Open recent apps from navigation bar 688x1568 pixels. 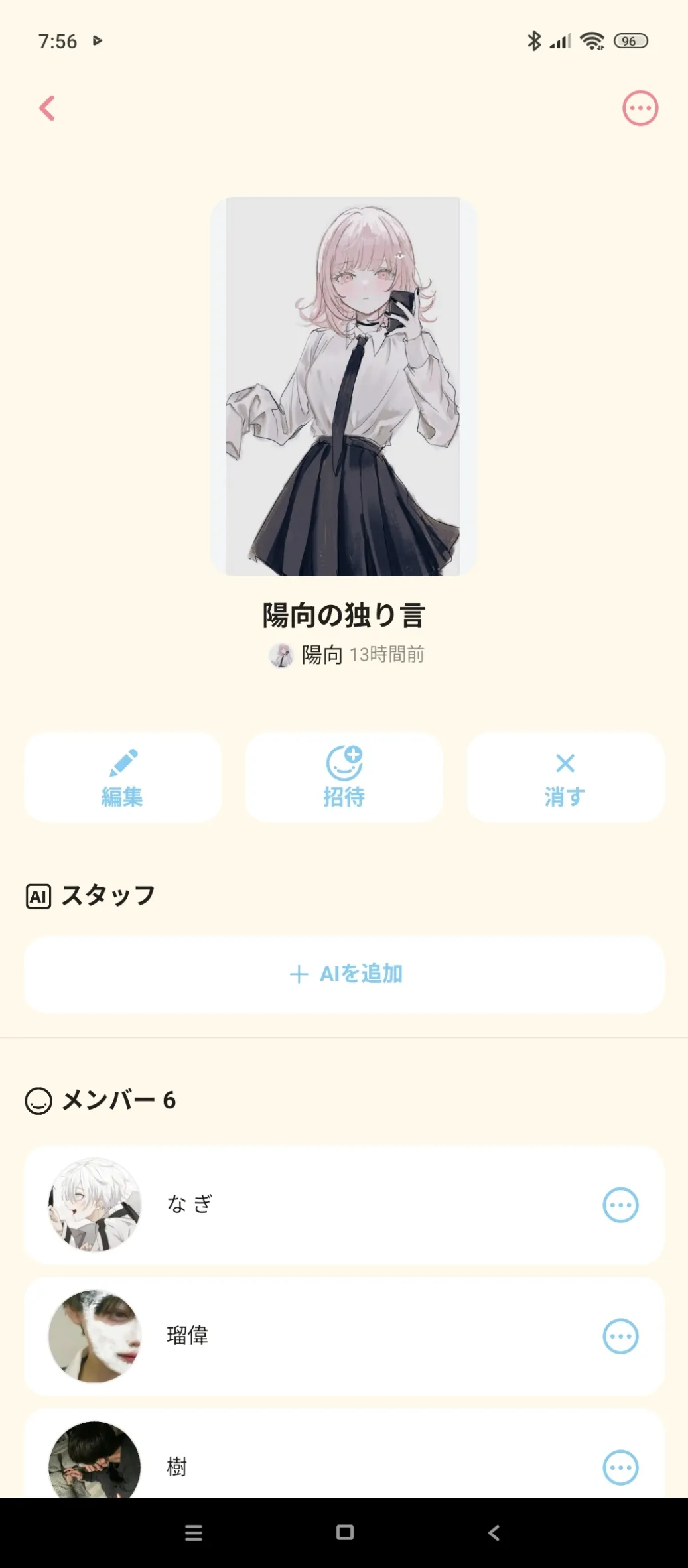194,1532
